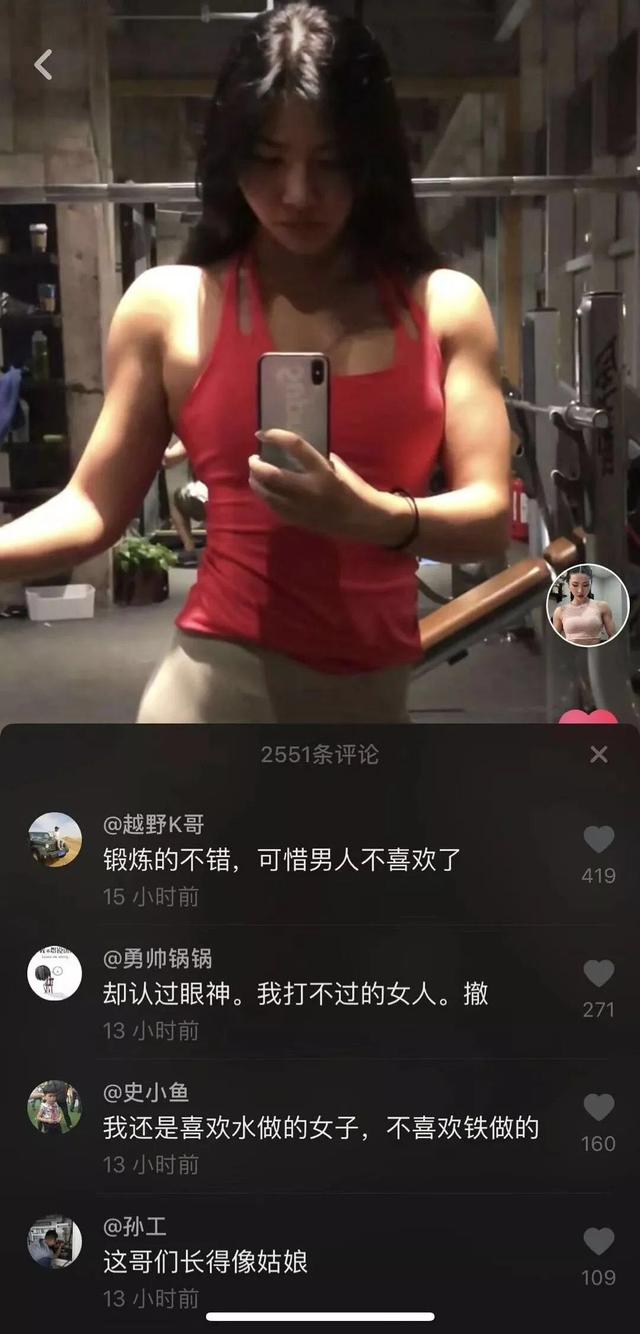Open the @孙工 username

click(x=135, y=1227)
